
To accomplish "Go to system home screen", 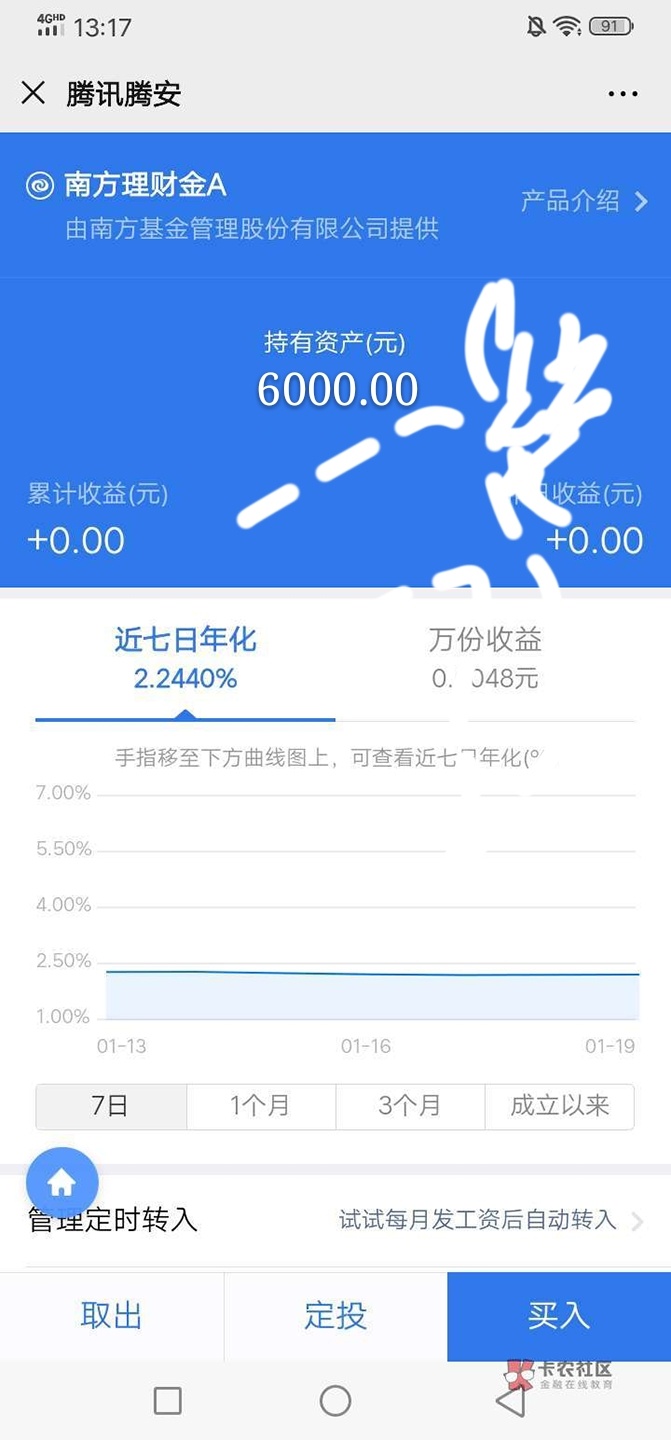I will 335,1401.
